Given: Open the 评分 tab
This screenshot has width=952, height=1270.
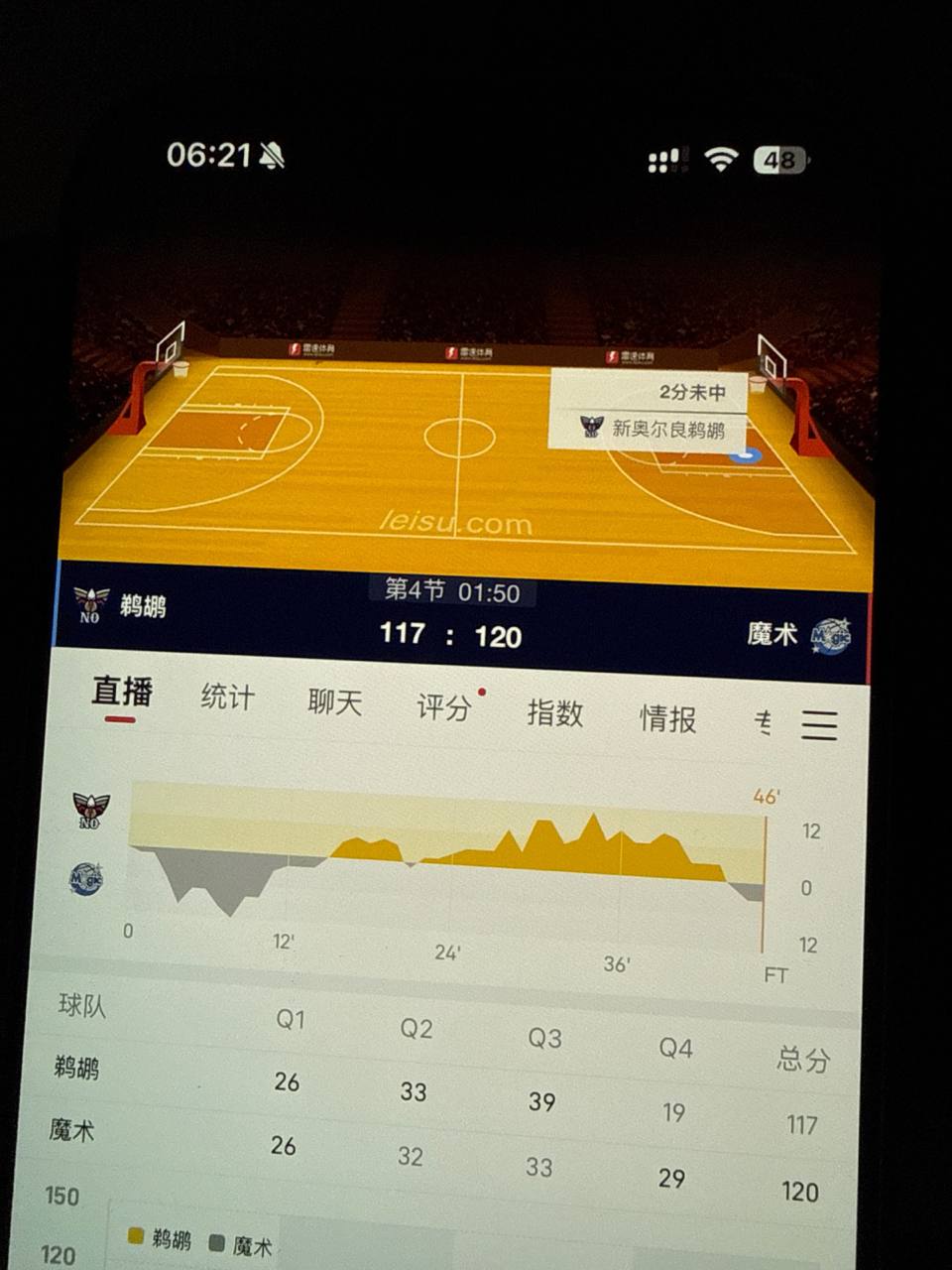Looking at the screenshot, I should [442, 707].
